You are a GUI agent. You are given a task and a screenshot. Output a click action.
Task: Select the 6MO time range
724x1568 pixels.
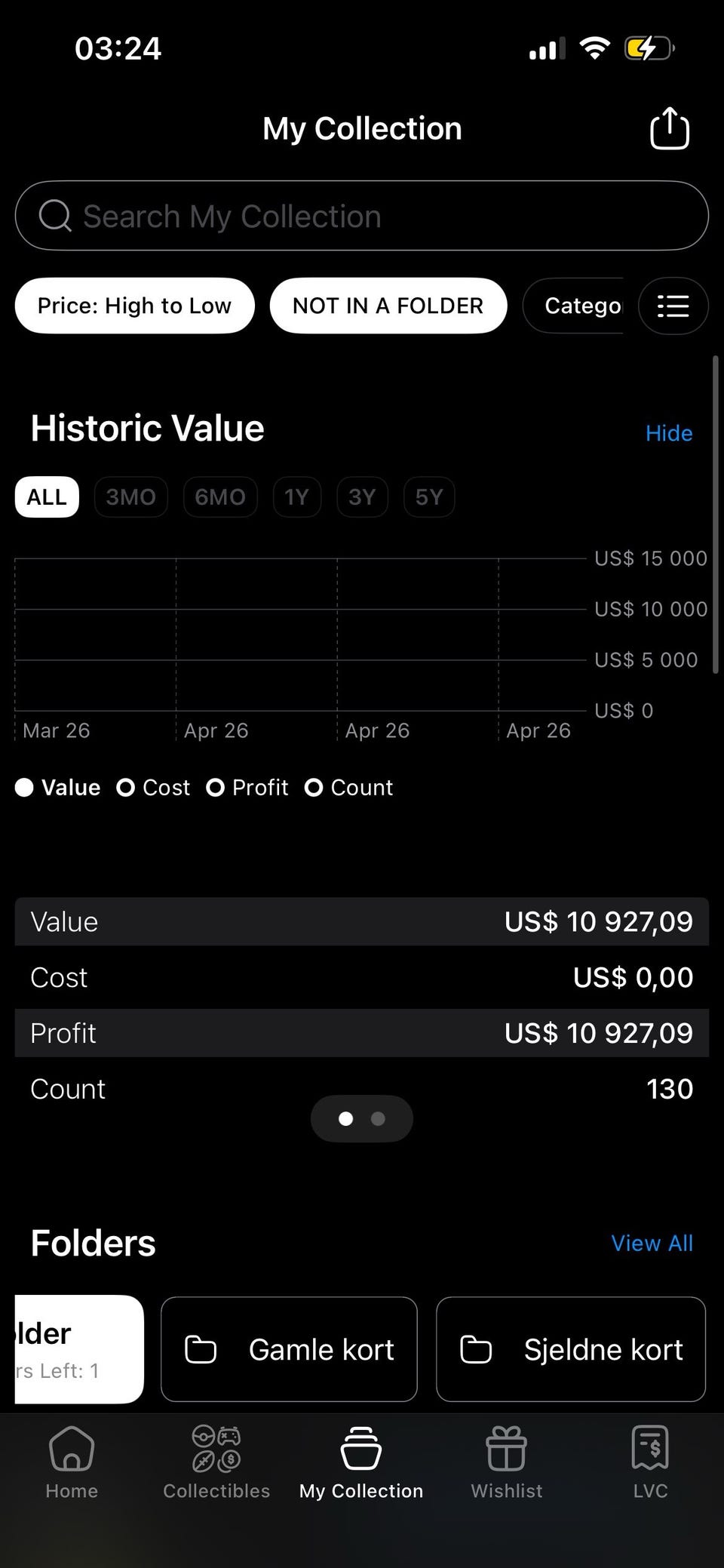220,497
